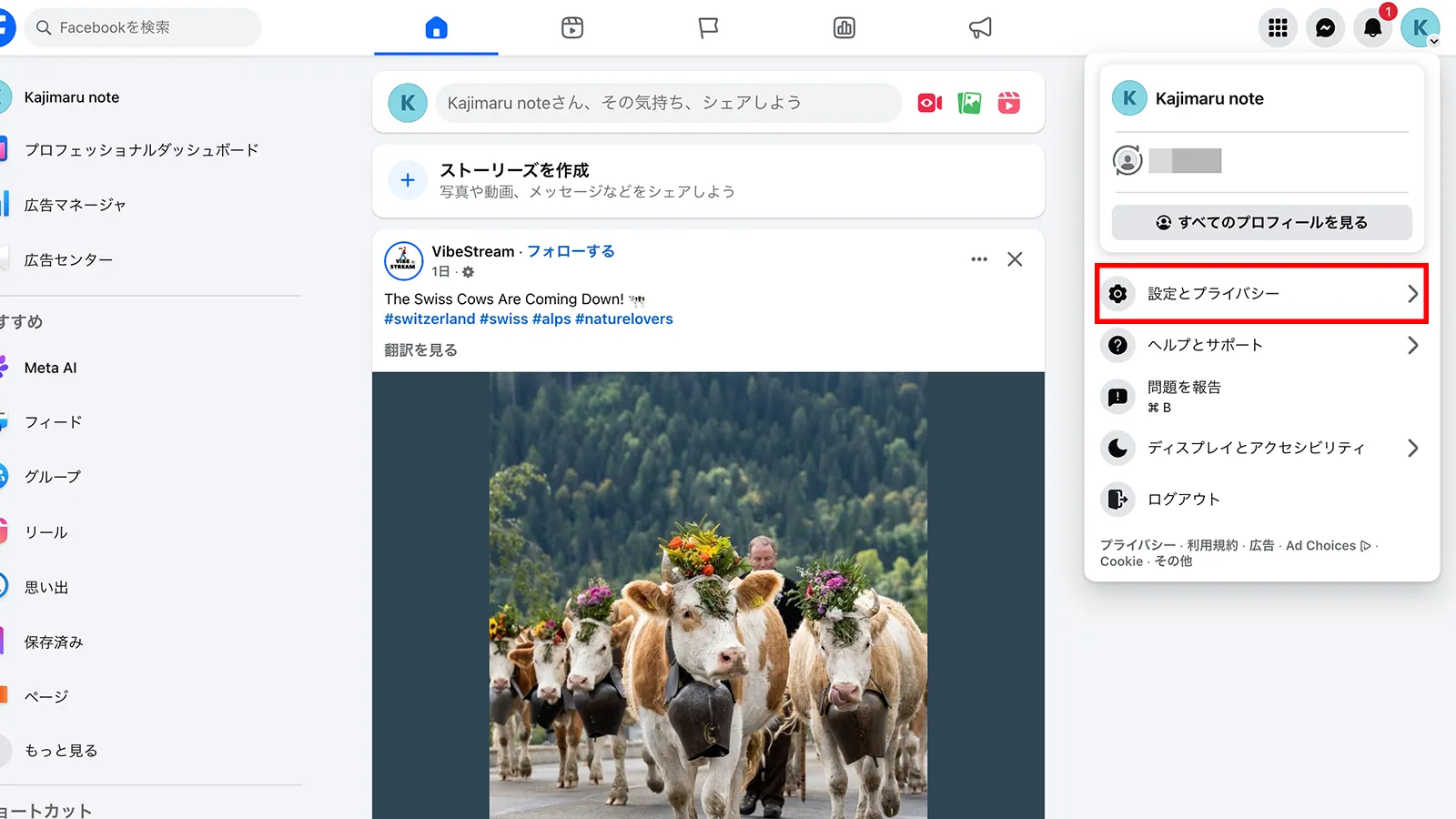Screen dimensions: 1456x819
Task: Select 問題を報告 option
Action: tap(1261, 397)
